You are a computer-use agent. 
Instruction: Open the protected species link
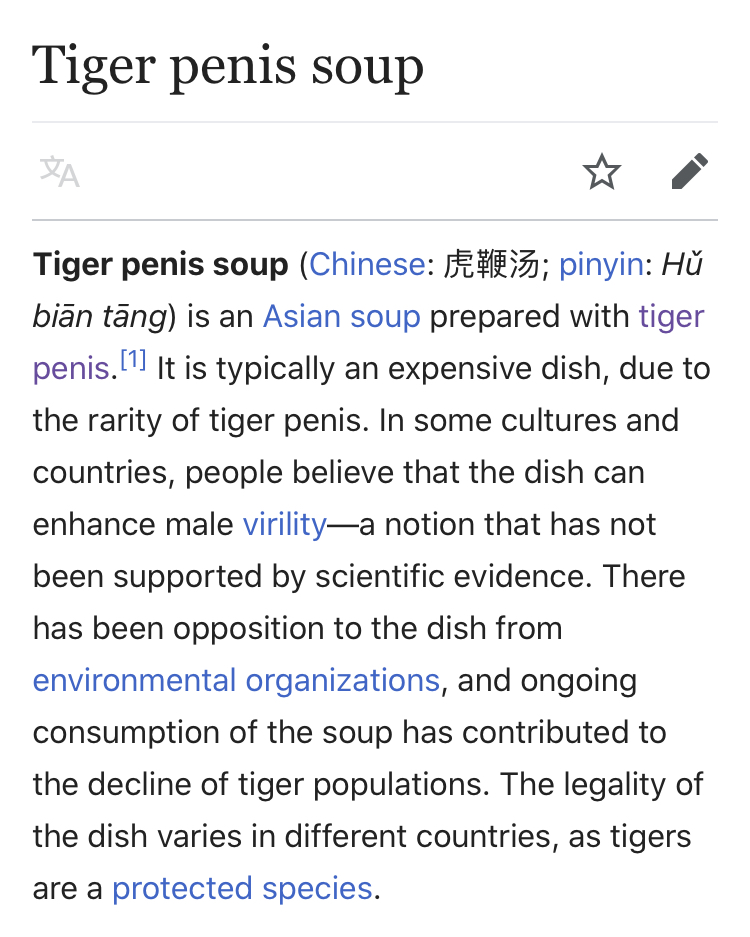(x=242, y=889)
